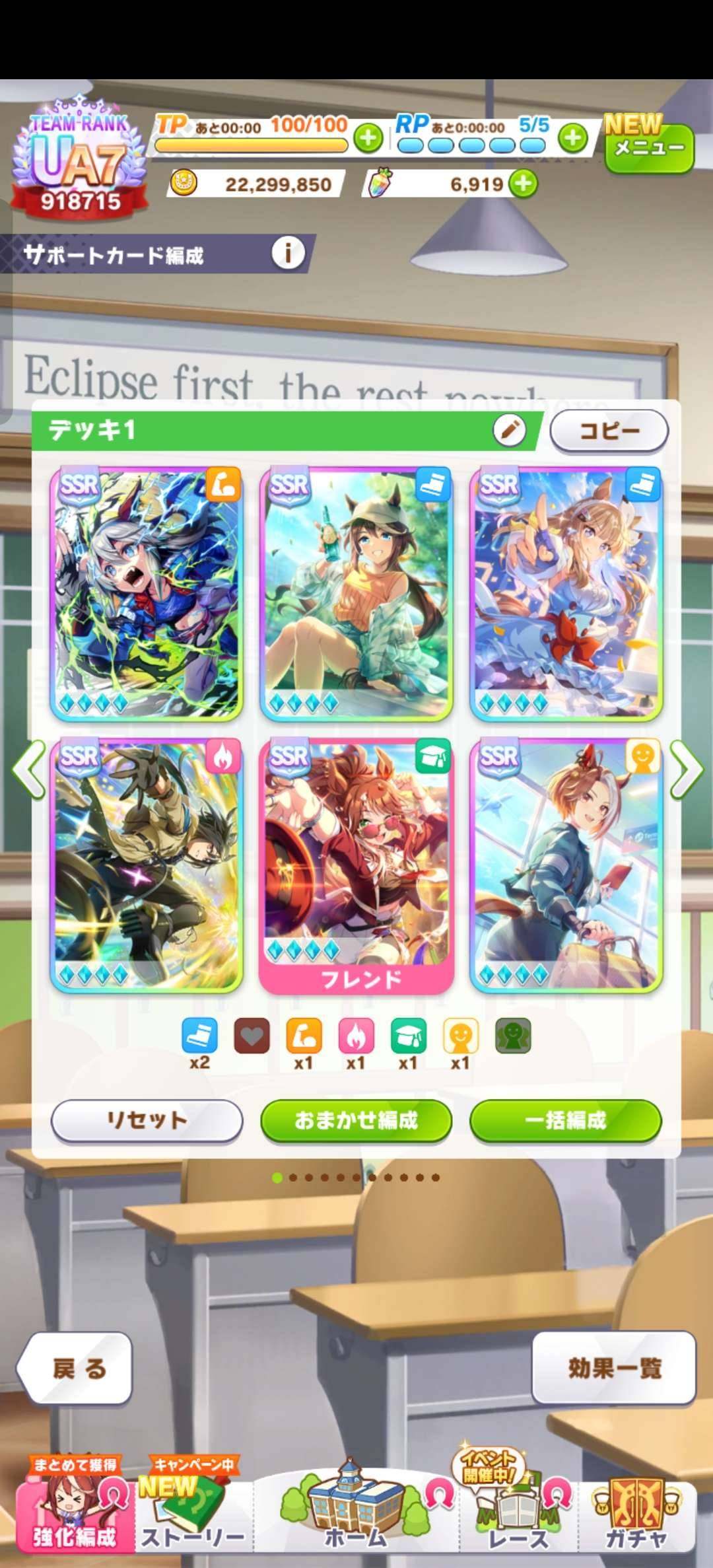Image resolution: width=713 pixels, height=1568 pixels.
Task: Open 一括編成 bulk formation
Action: pos(566,1120)
